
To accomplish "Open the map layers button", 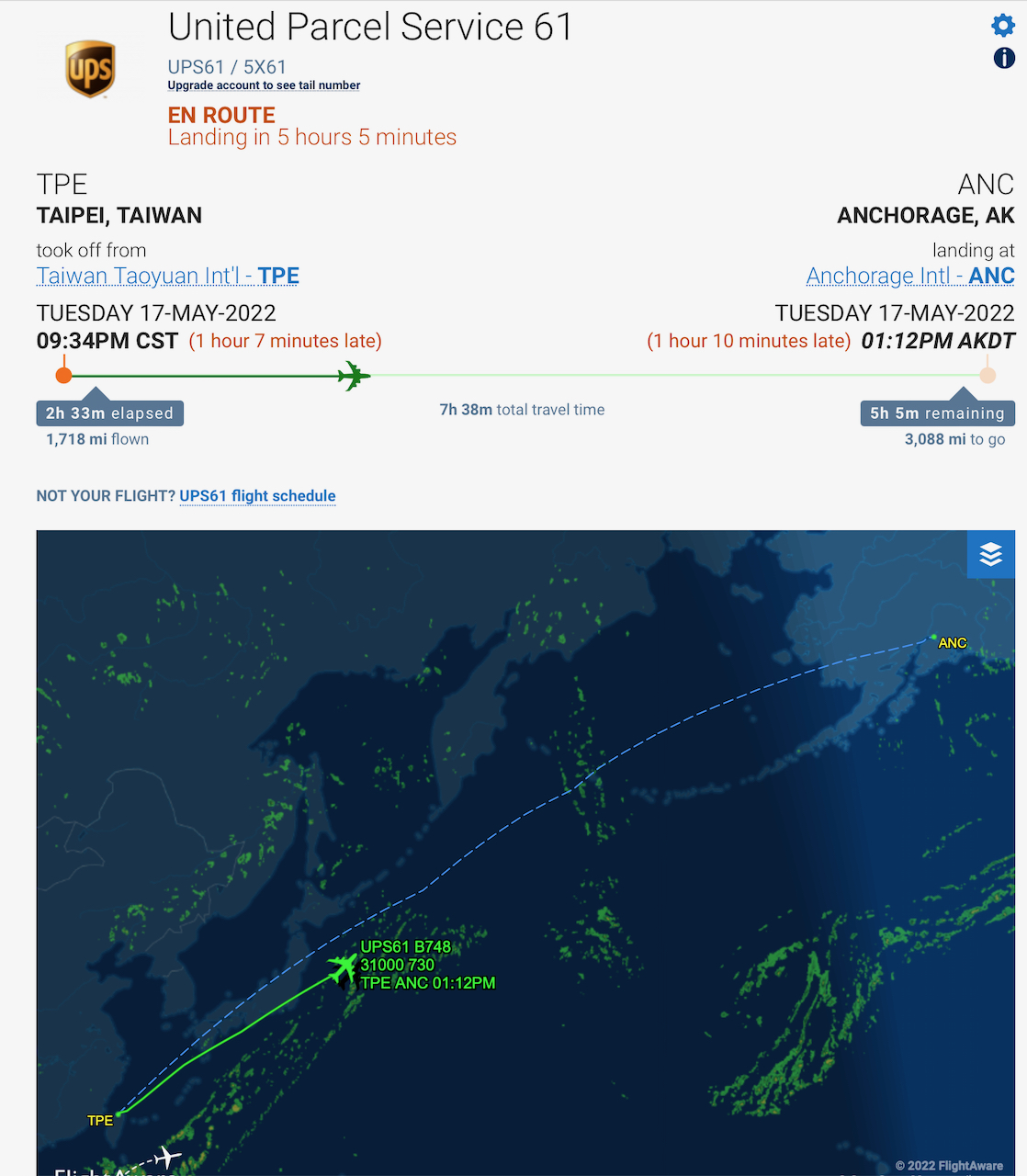I will 991,554.
